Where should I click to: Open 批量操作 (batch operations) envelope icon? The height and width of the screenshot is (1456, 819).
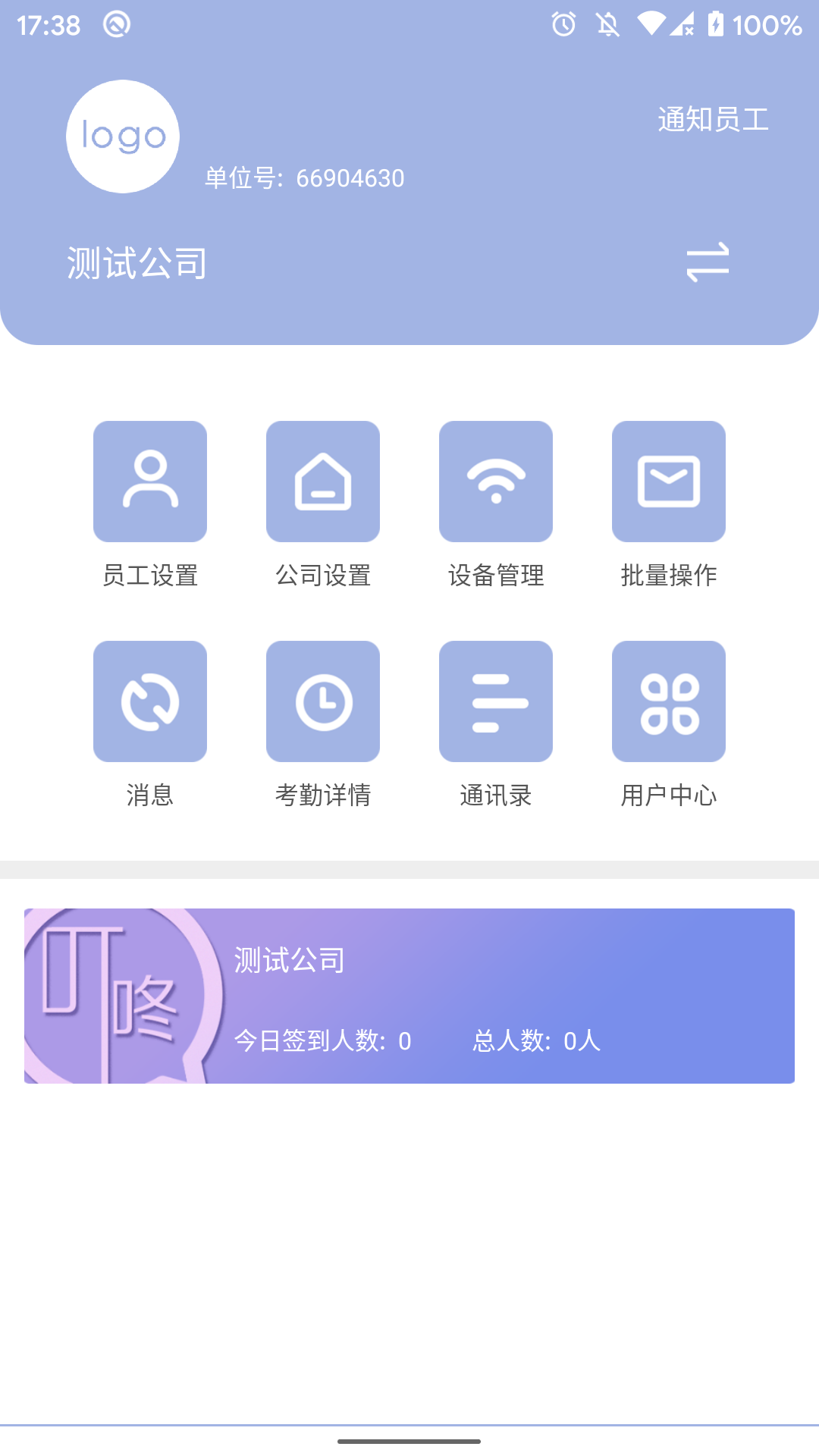pos(669,481)
